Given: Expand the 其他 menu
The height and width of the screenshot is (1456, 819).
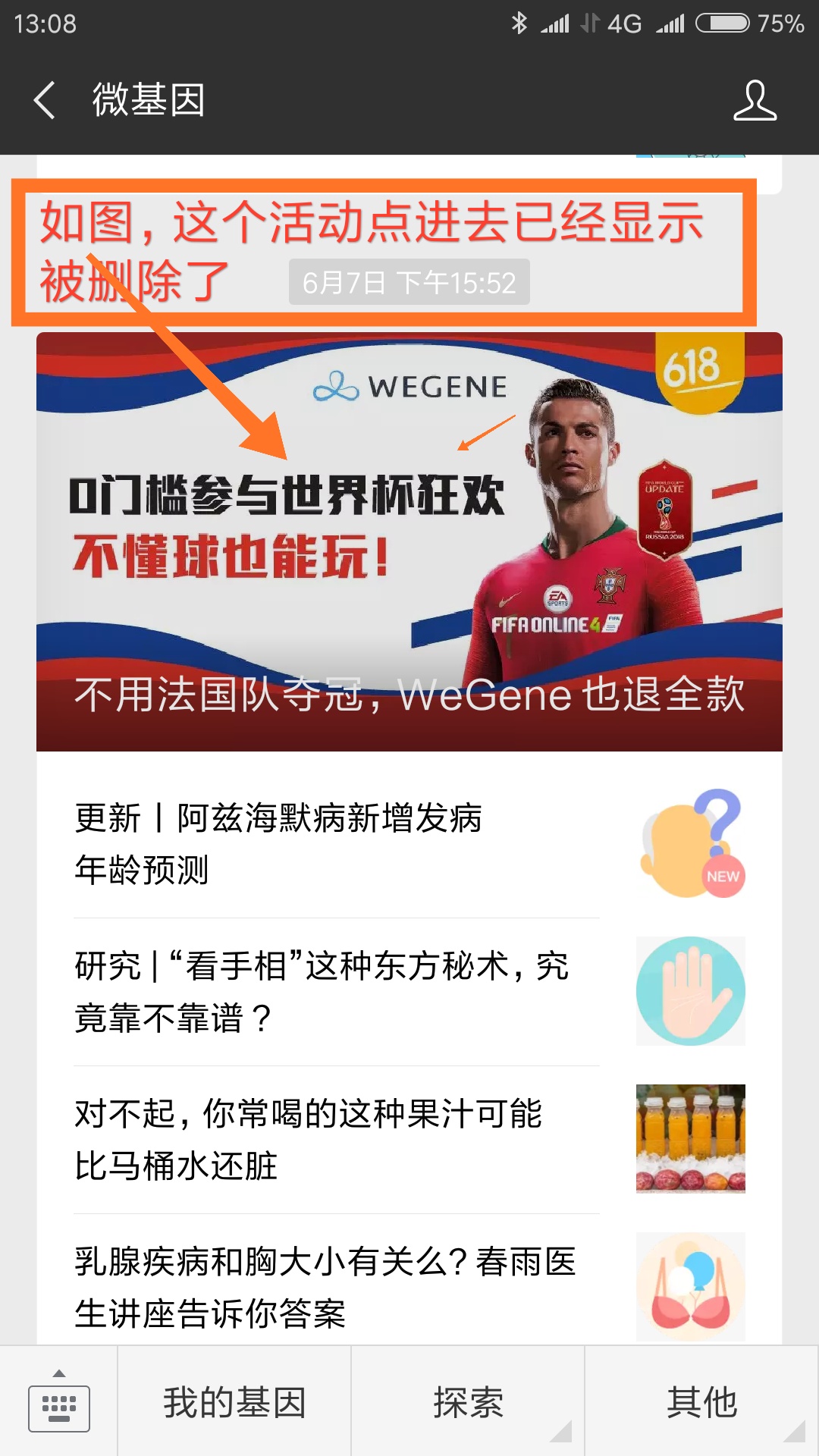Looking at the screenshot, I should (702, 1401).
